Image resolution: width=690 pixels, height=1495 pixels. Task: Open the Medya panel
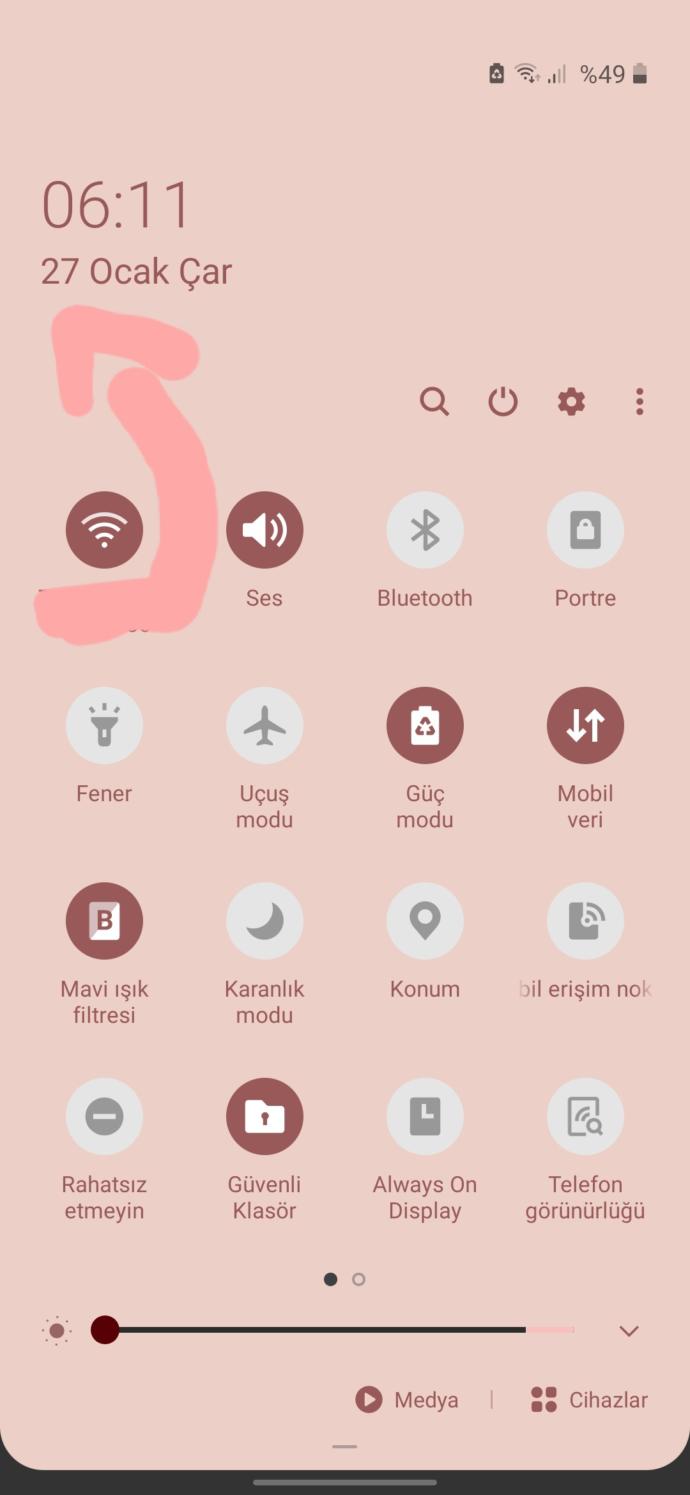coord(408,1400)
